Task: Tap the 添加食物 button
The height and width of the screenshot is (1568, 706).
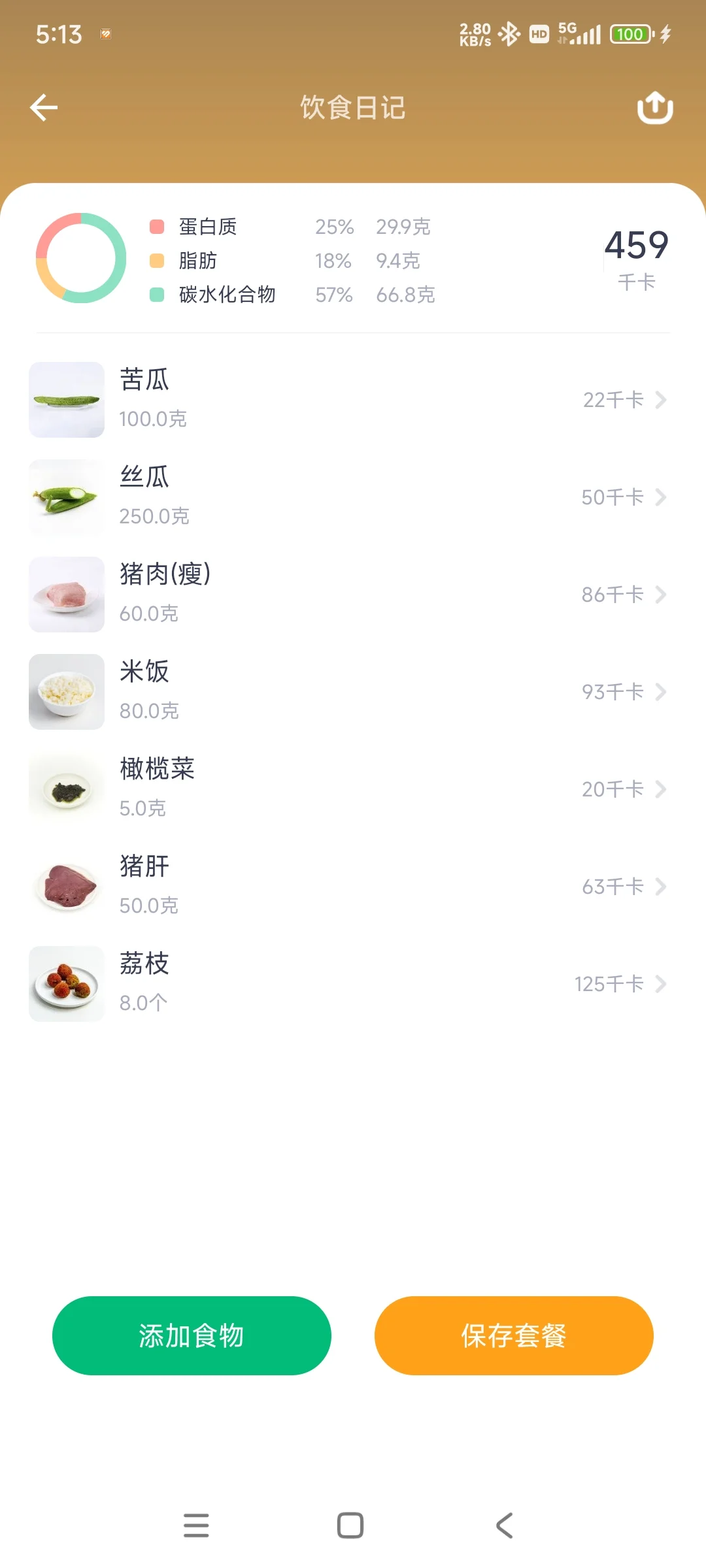Action: click(x=192, y=1335)
